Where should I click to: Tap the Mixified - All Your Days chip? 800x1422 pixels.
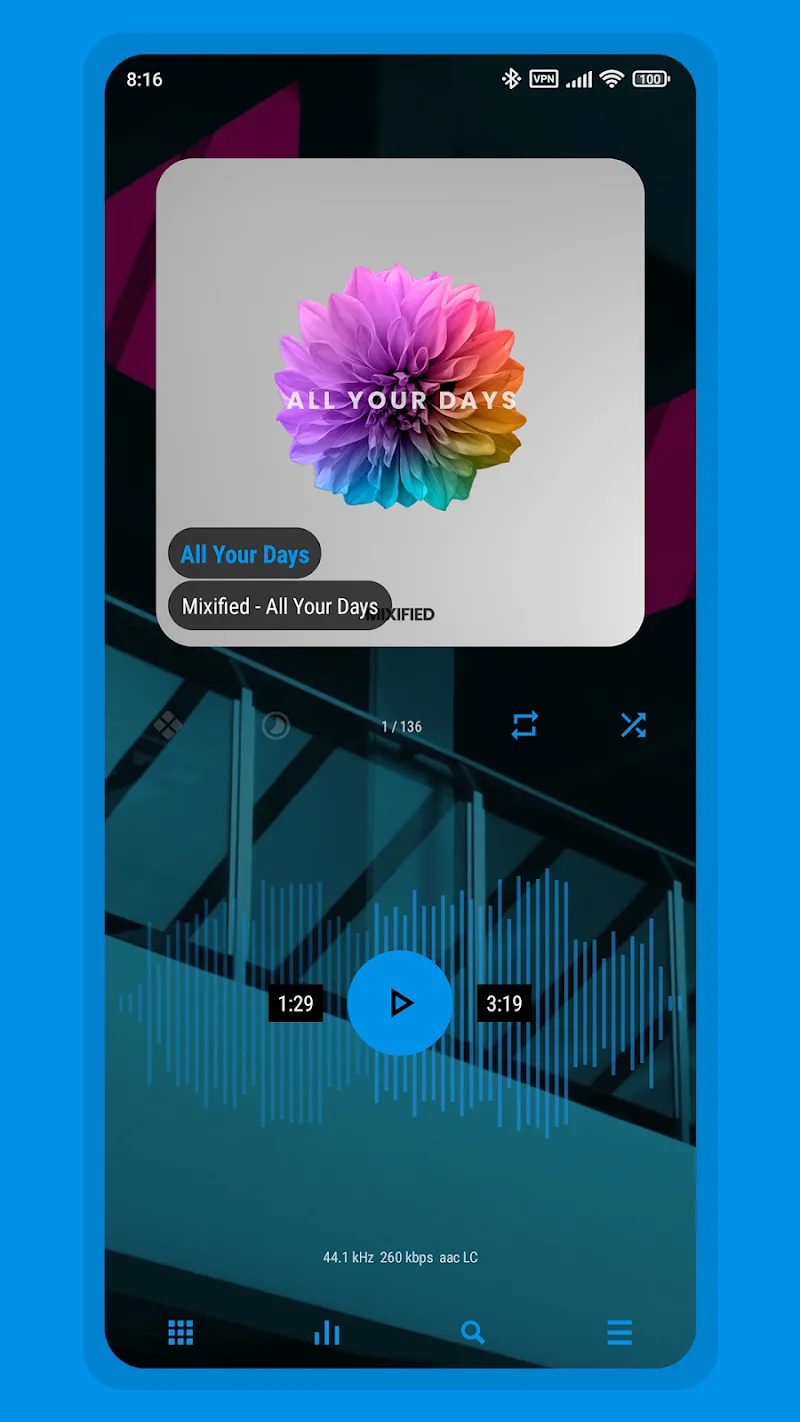(x=279, y=606)
